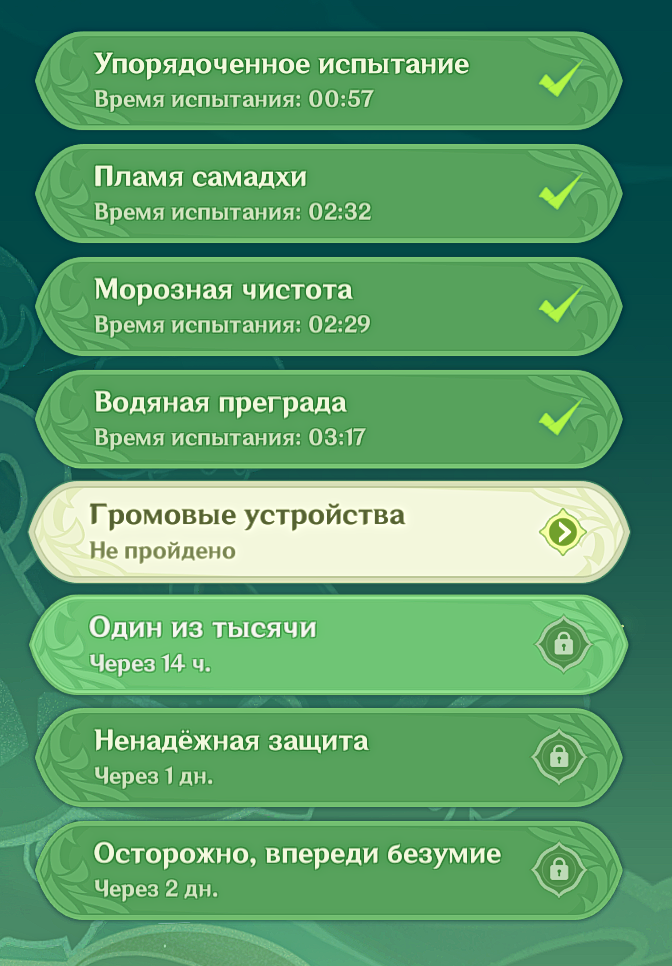Viewport: 672px width, 966px height.
Task: Tap the «Громовые устройства» challenge row
Action: 330,532
